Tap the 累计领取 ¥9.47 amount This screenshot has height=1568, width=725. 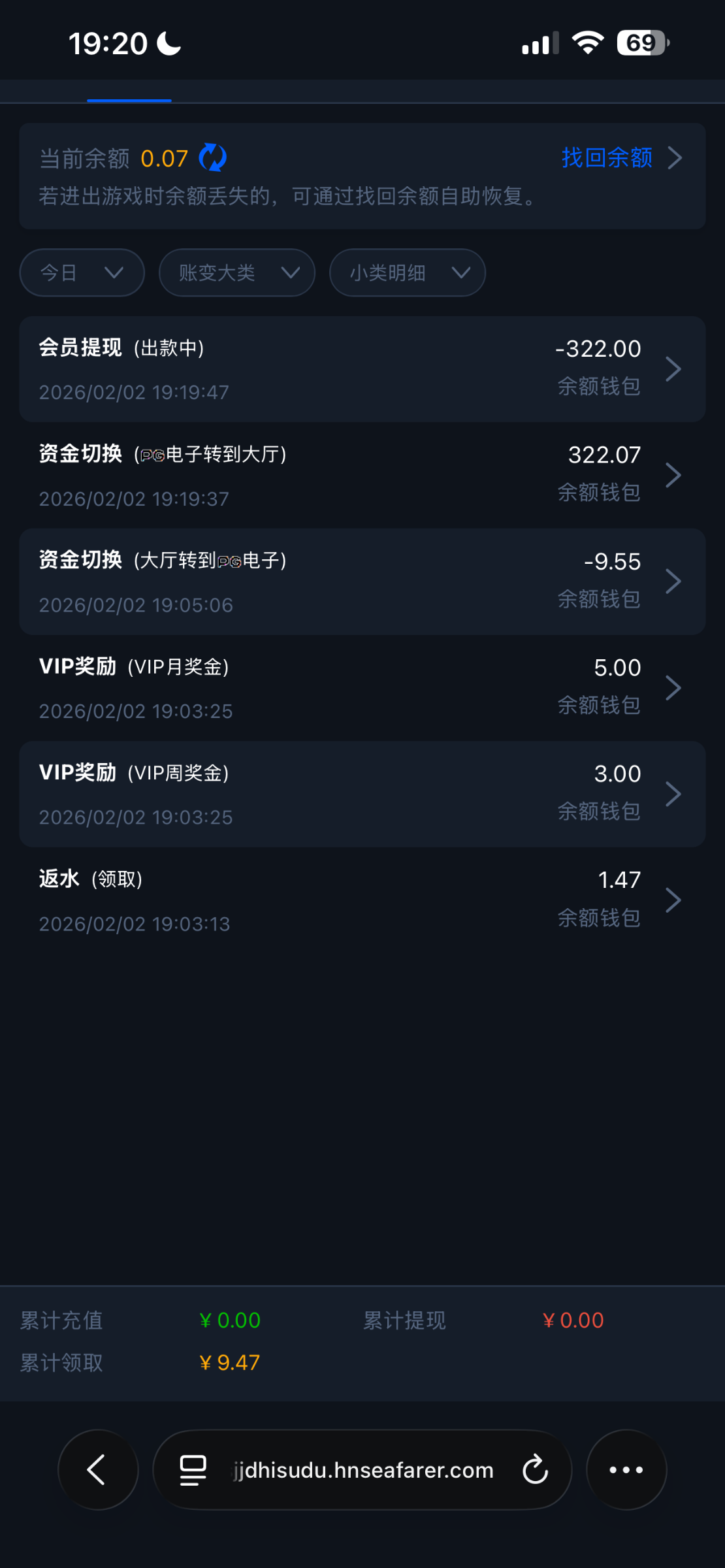[x=230, y=1362]
